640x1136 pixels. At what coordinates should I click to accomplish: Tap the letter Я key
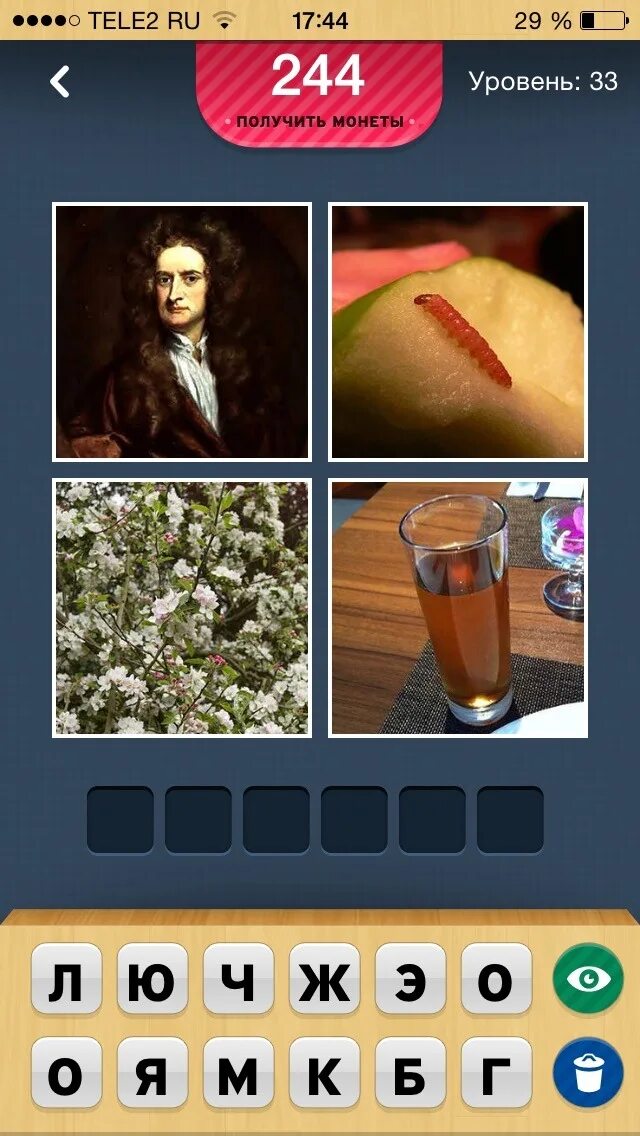click(152, 1073)
